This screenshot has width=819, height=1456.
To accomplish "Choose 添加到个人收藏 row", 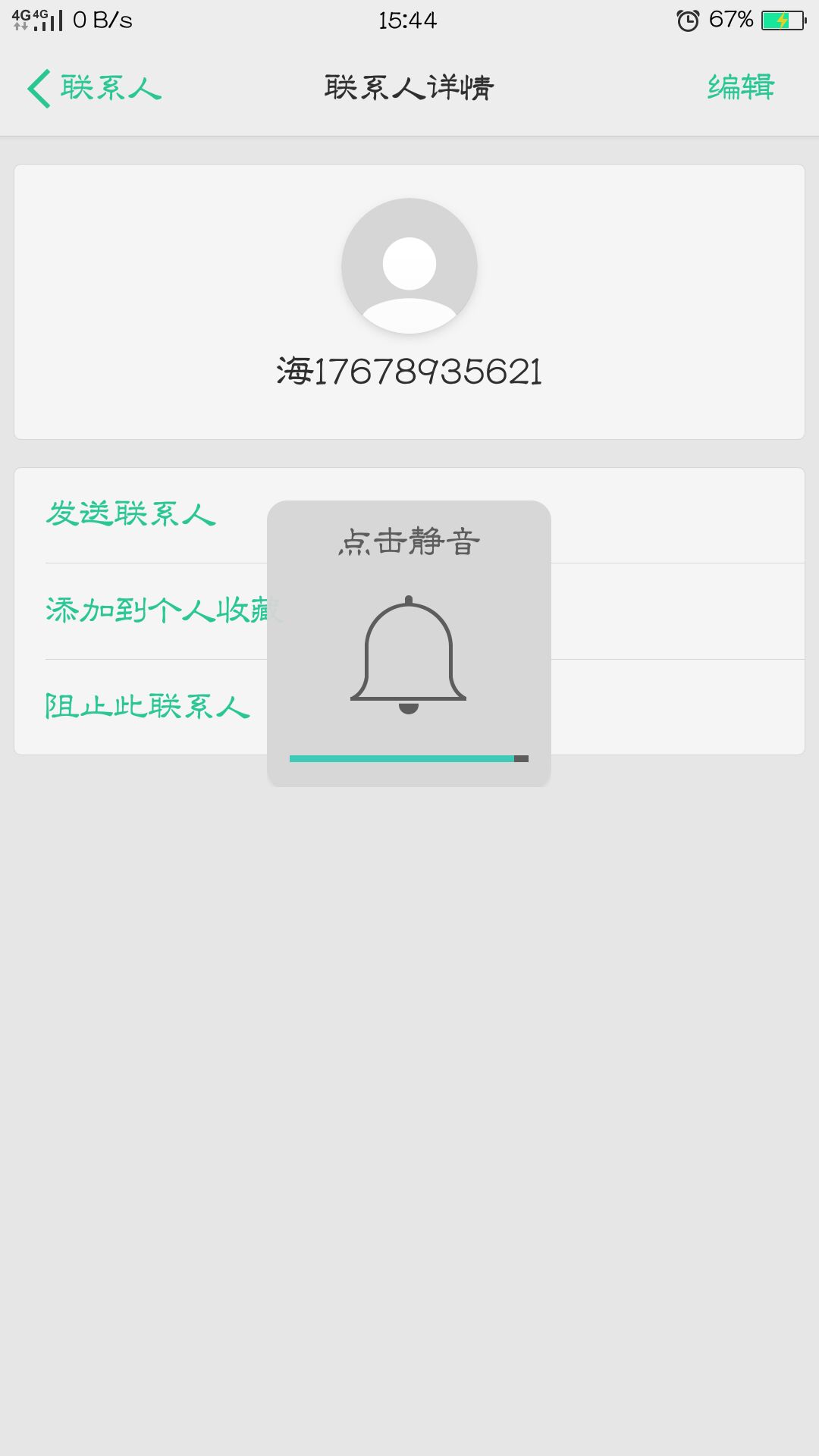I will (x=155, y=610).
